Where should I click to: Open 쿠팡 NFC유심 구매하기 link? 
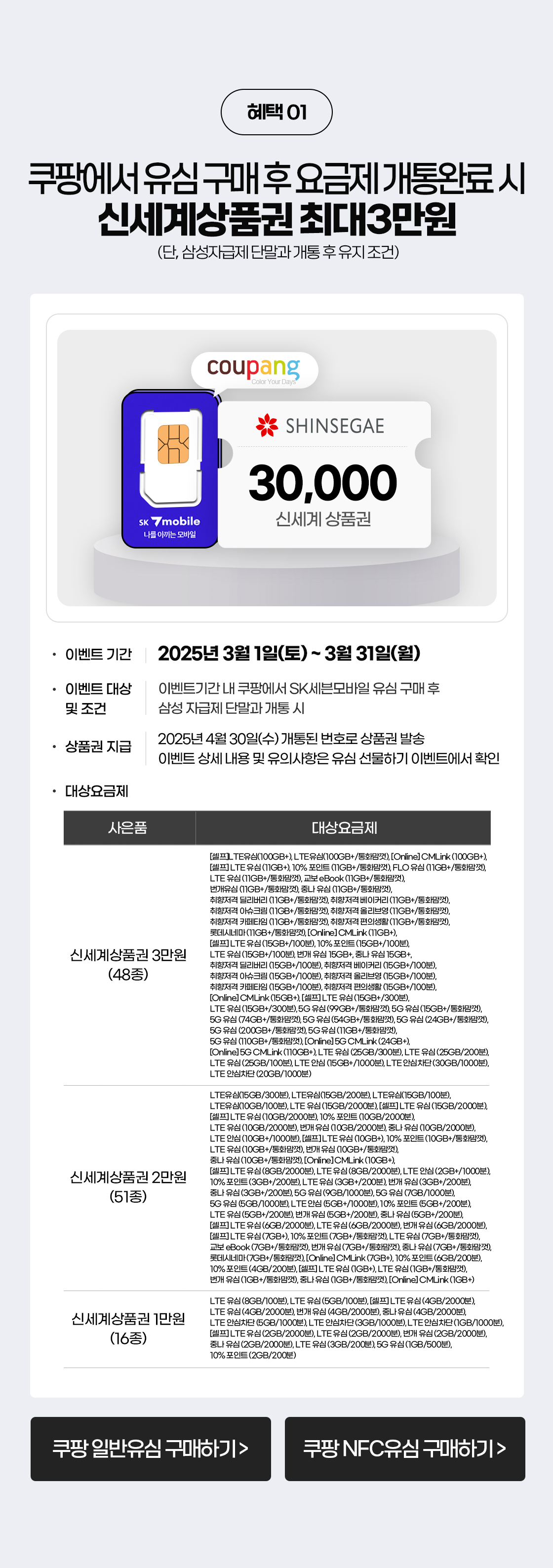(x=404, y=1448)
